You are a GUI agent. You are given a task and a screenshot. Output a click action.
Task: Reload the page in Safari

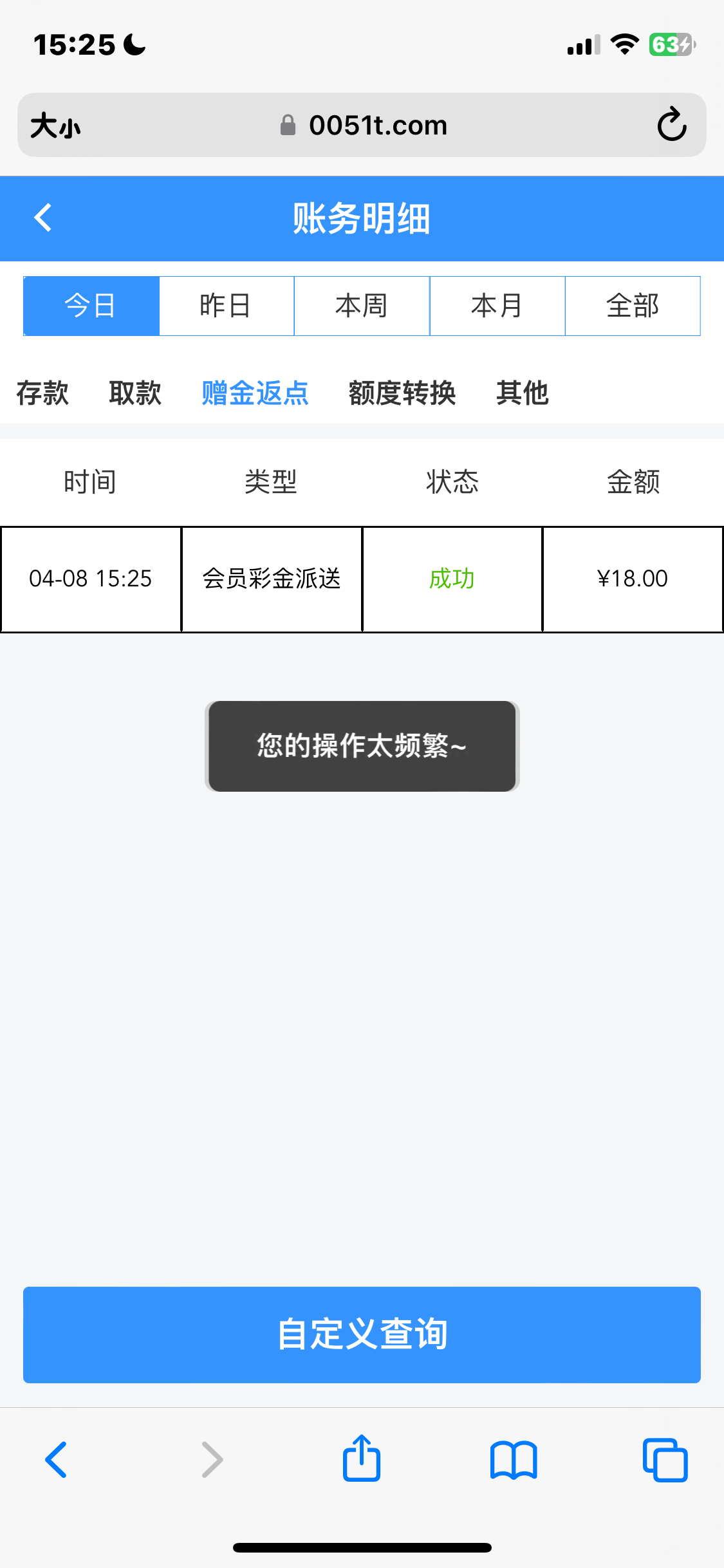click(672, 124)
